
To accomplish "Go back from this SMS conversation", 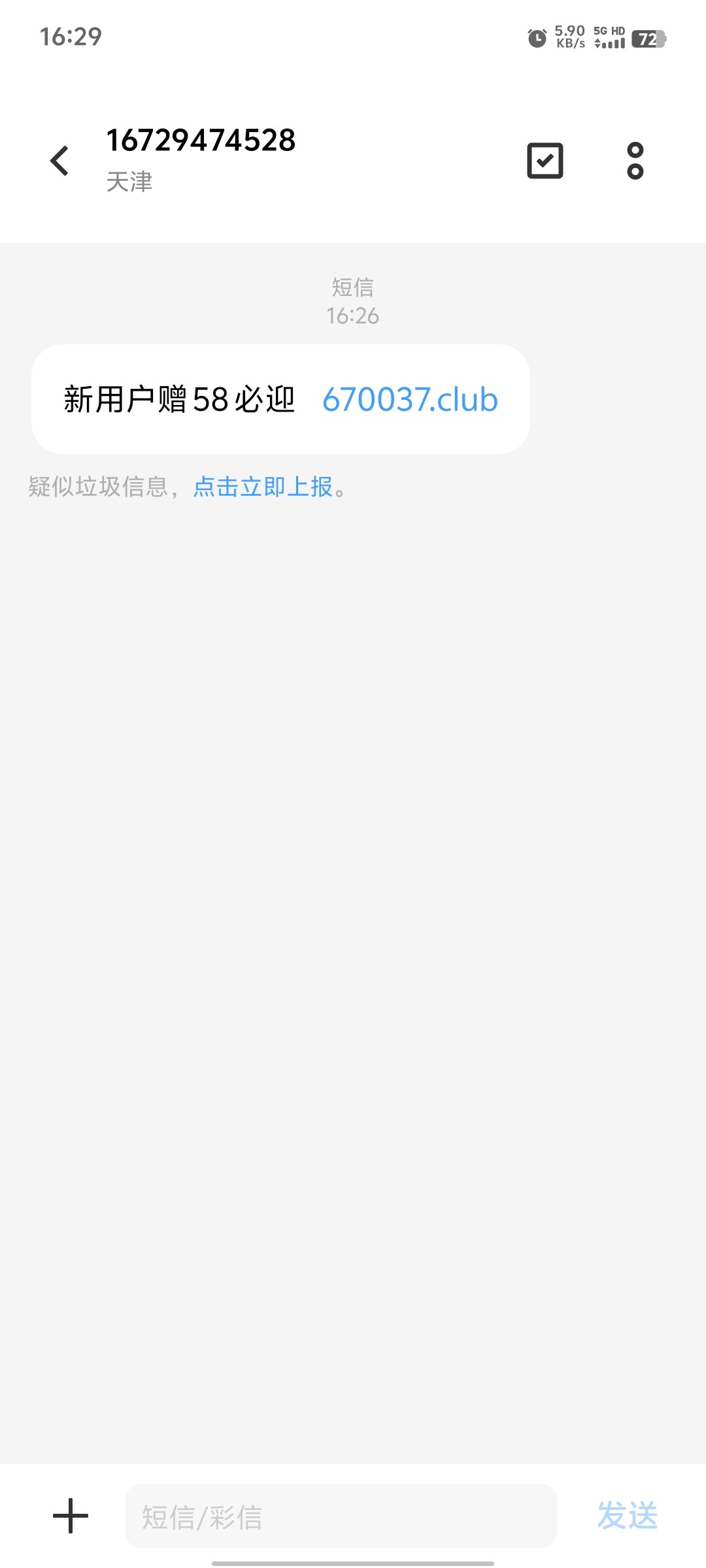I will click(x=59, y=161).
